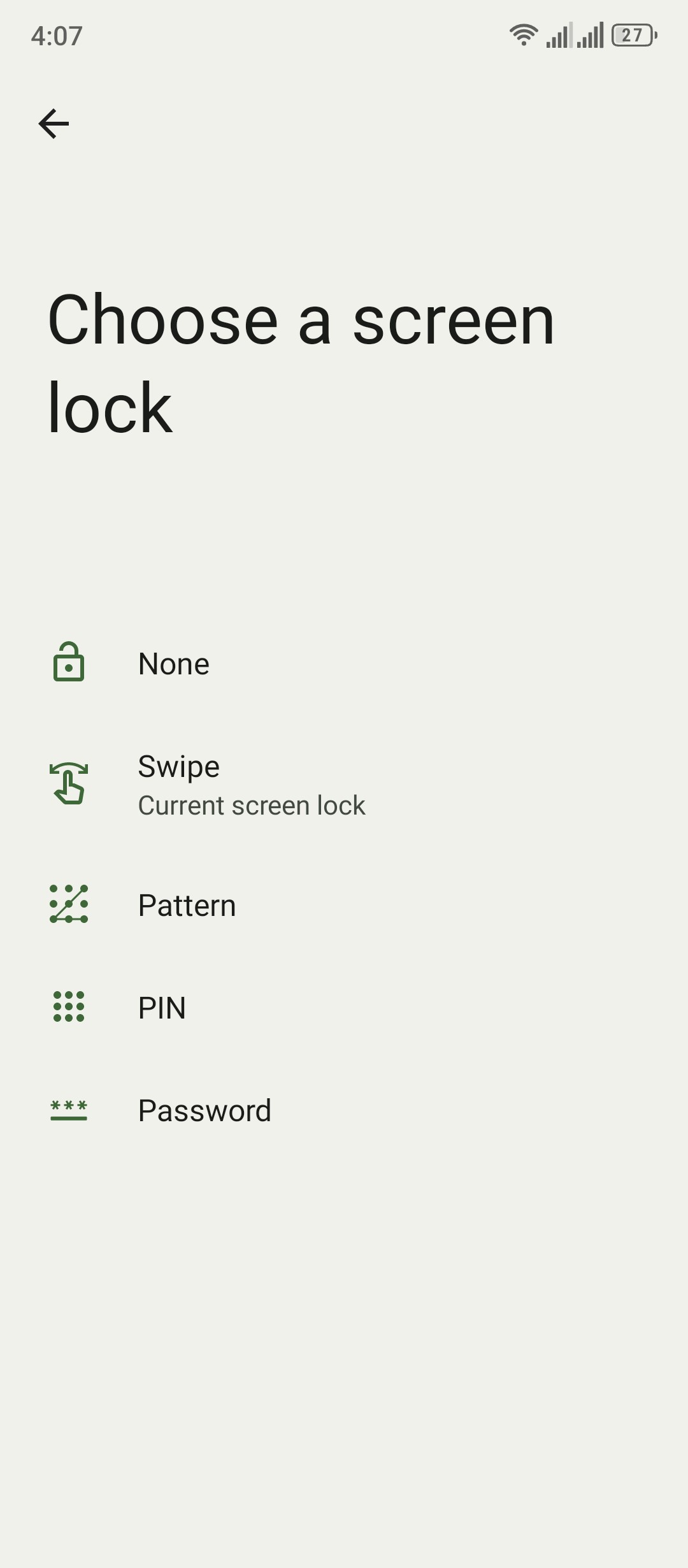Choose the Swipe screen lock option
Viewport: 688px width, 1568px height.
(344, 785)
